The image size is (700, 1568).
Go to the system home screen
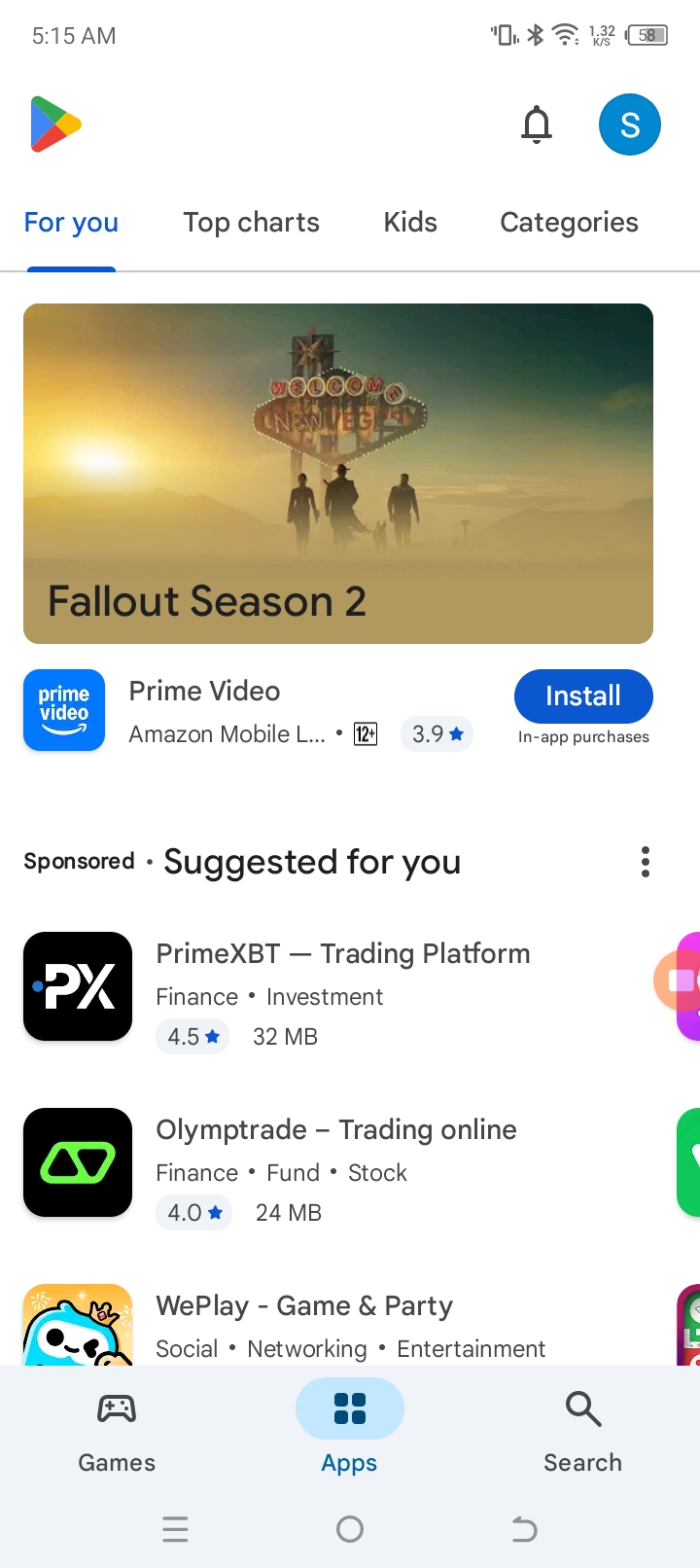tap(350, 1529)
